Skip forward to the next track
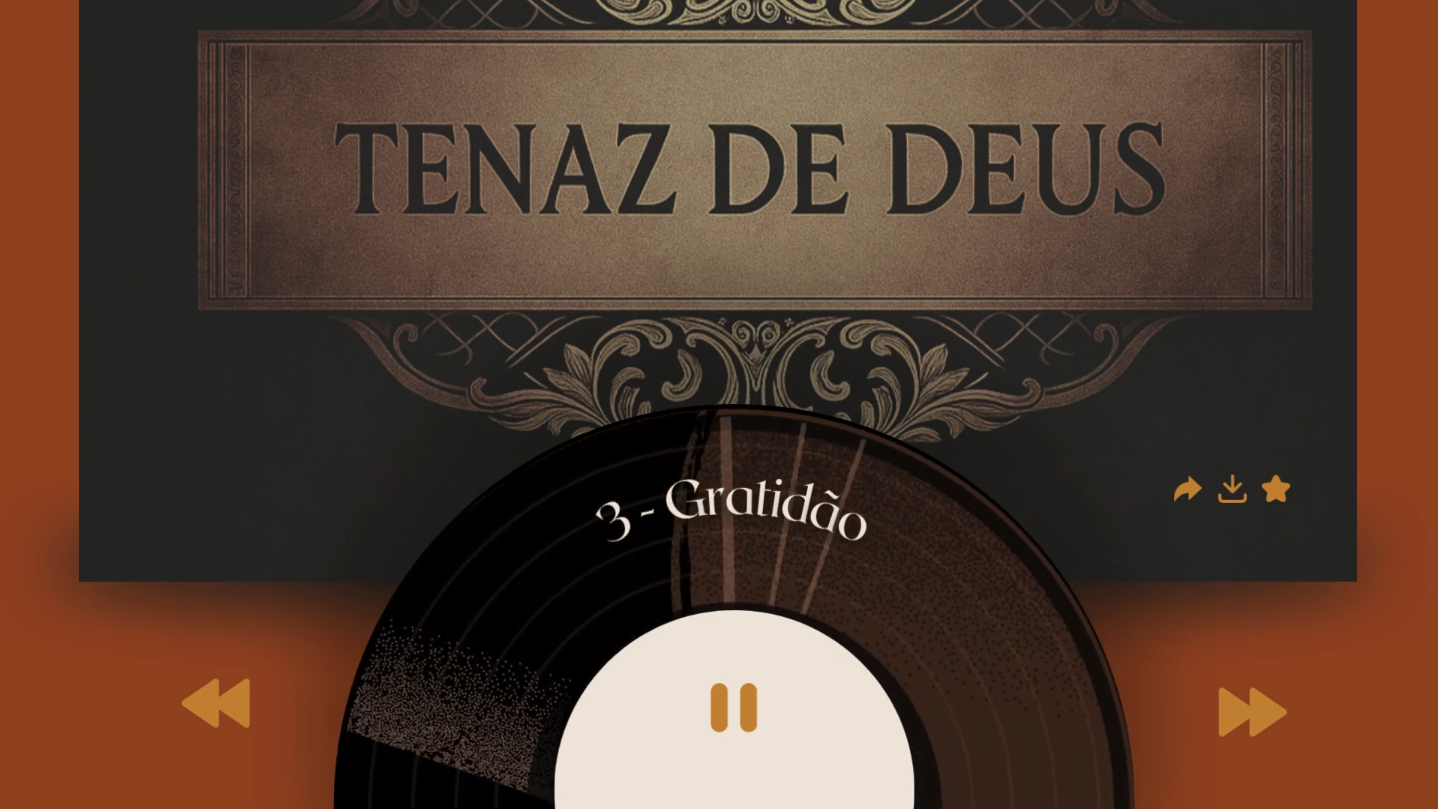1438x809 pixels. pyautogui.click(x=1251, y=712)
